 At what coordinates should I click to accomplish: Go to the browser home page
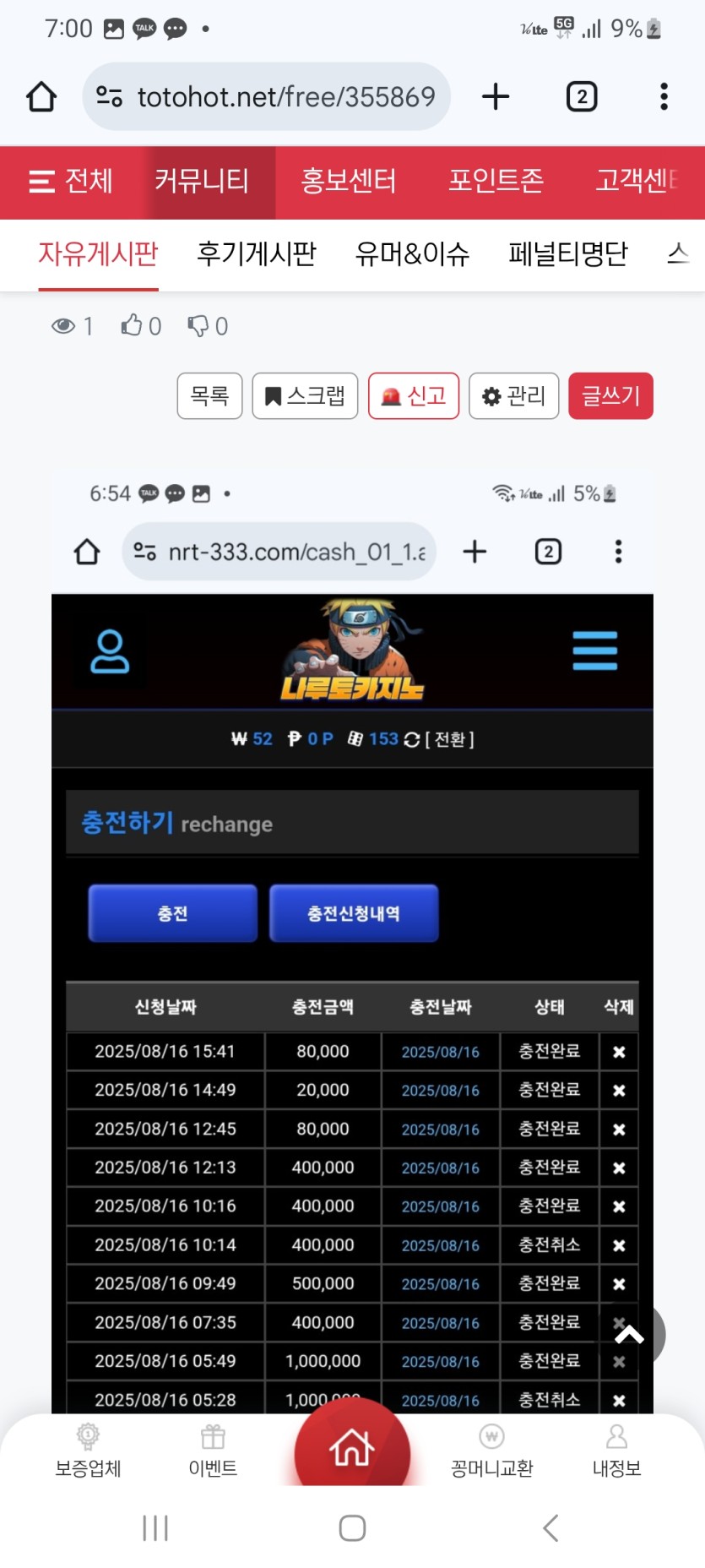click(41, 96)
